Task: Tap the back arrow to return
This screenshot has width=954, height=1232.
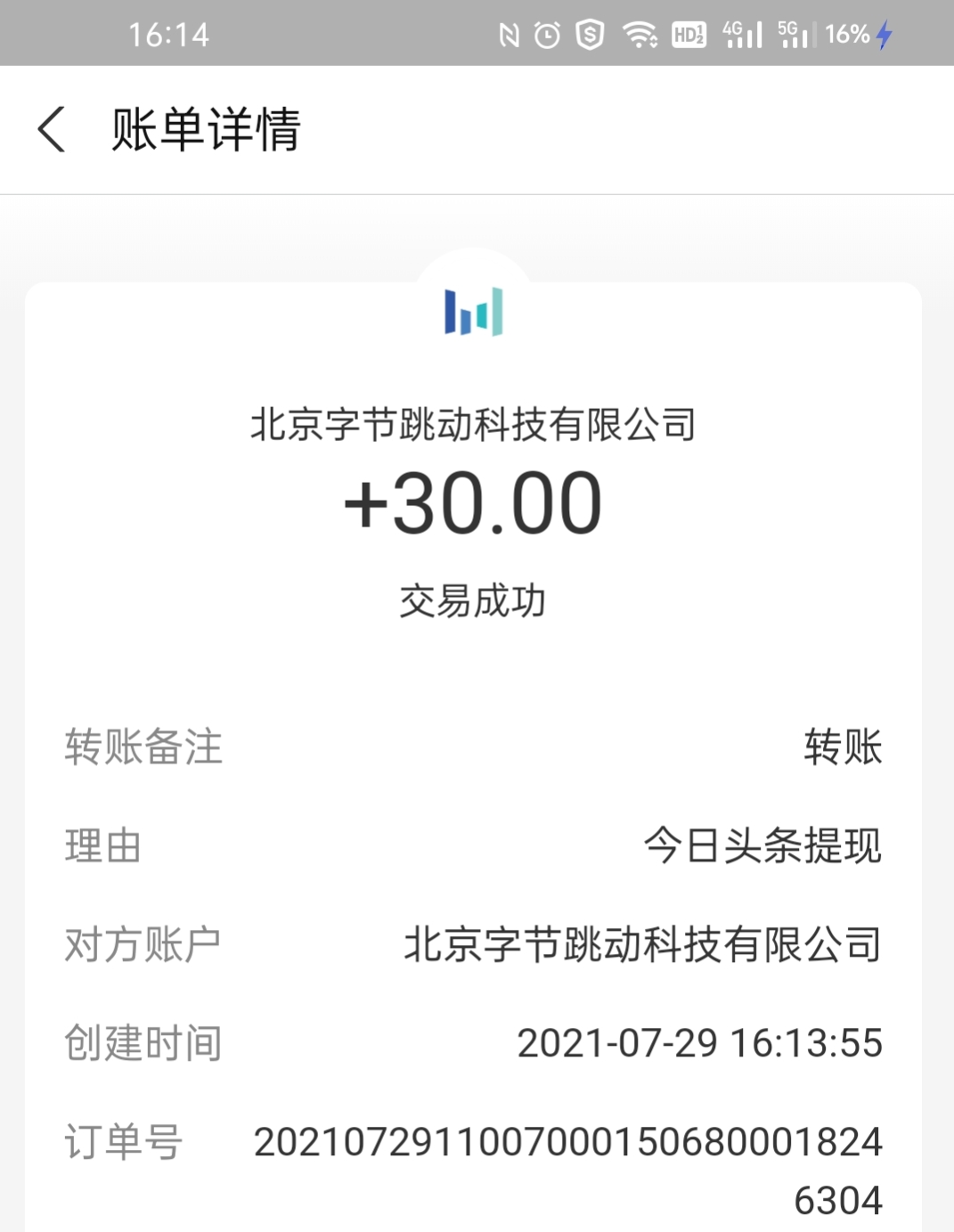Action: point(52,129)
